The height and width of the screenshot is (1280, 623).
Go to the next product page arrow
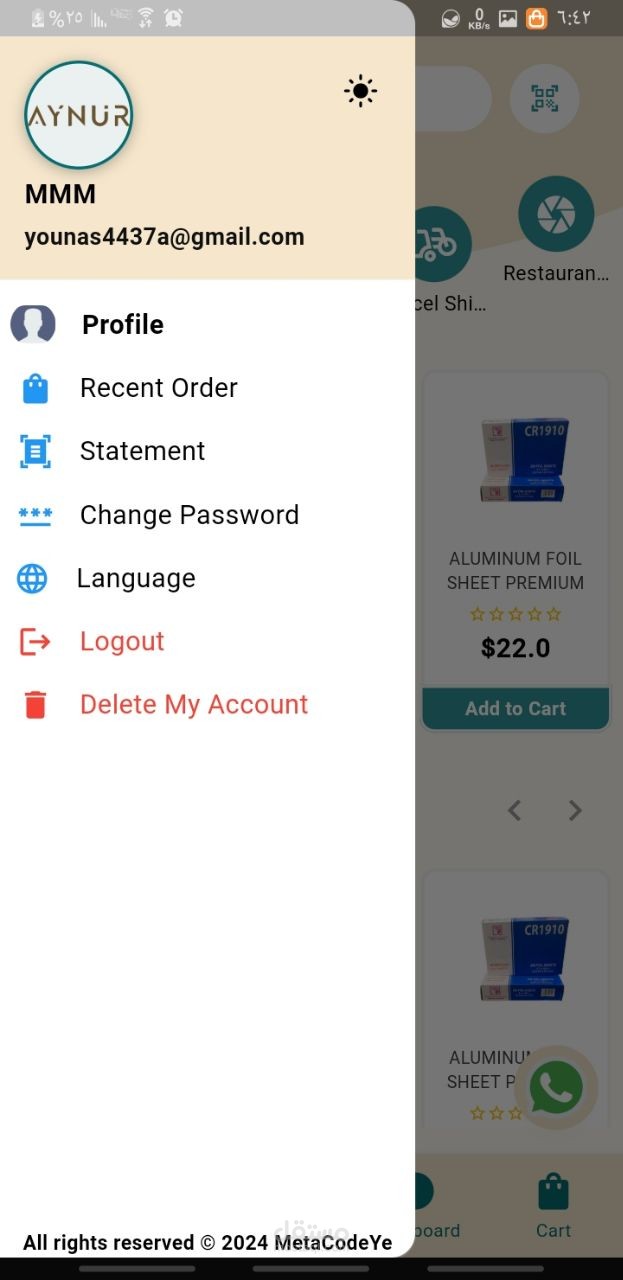(575, 810)
